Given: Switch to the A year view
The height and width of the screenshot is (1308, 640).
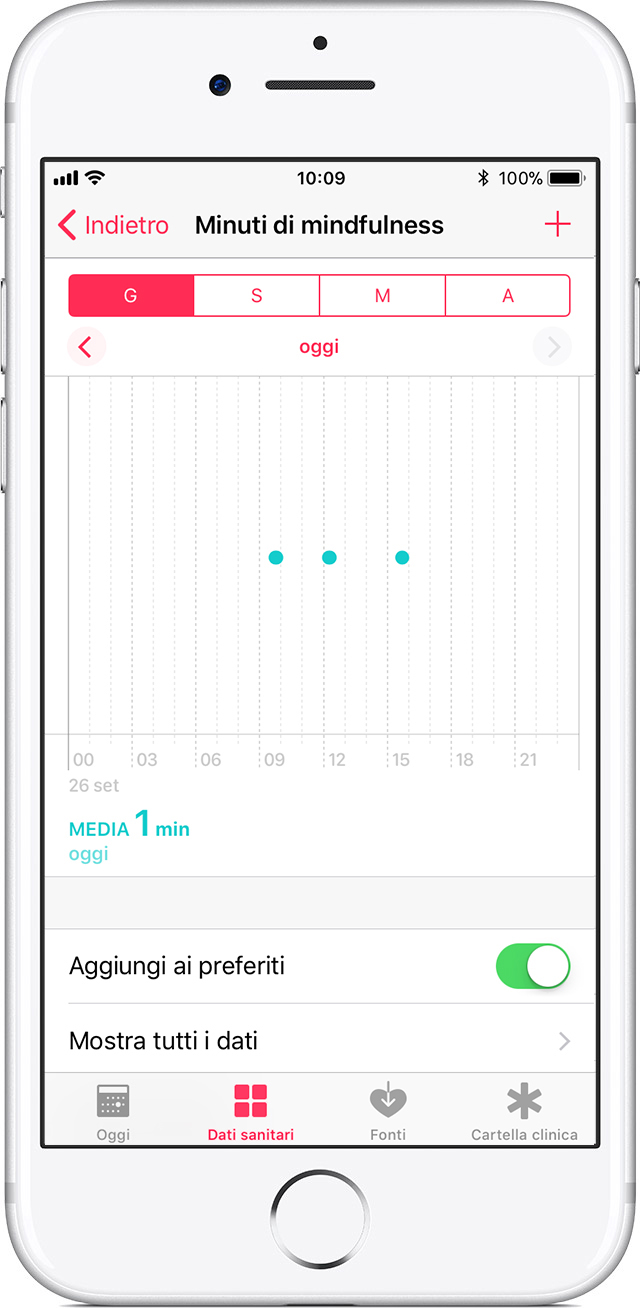Looking at the screenshot, I should [x=508, y=296].
